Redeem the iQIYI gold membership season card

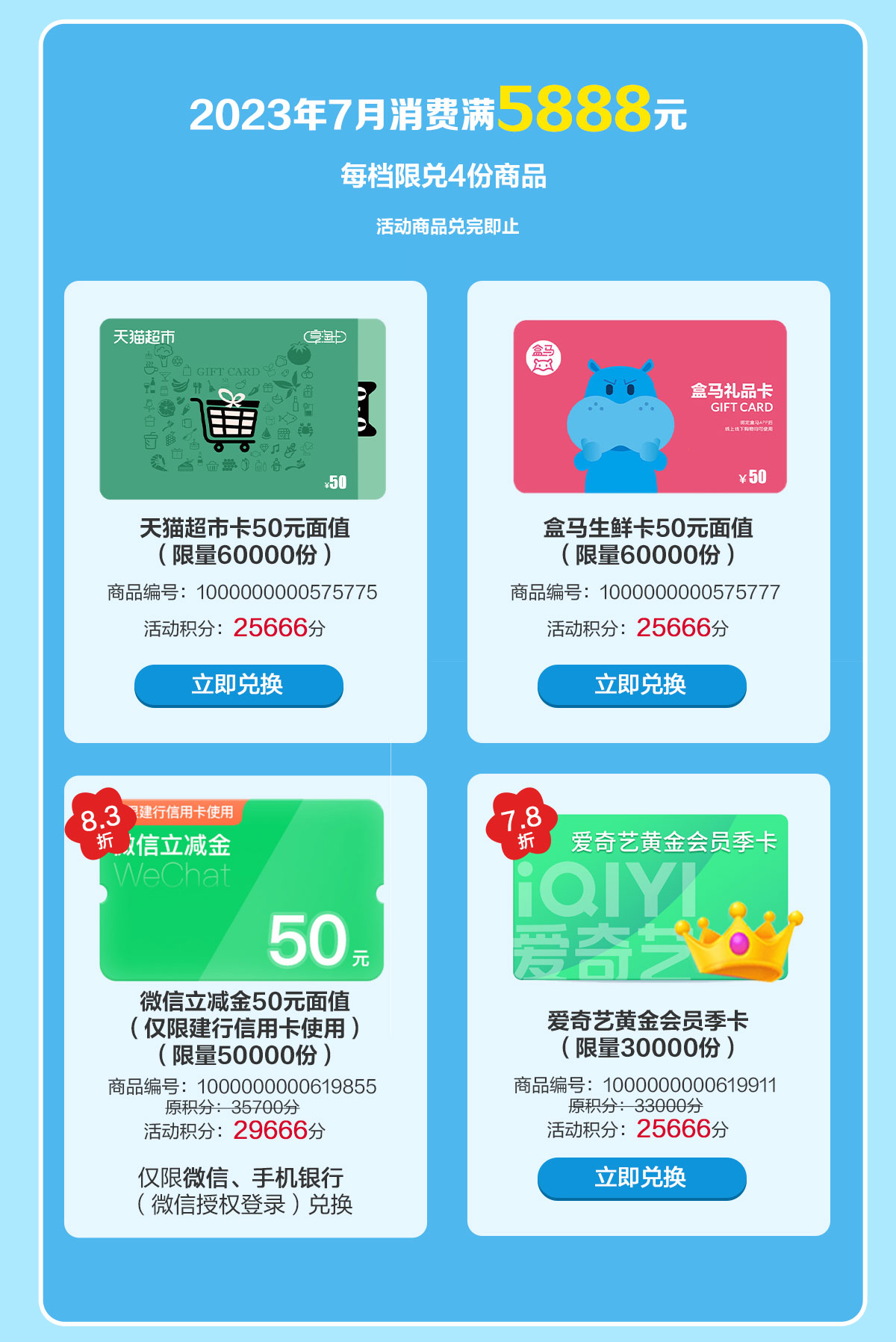pos(641,1177)
